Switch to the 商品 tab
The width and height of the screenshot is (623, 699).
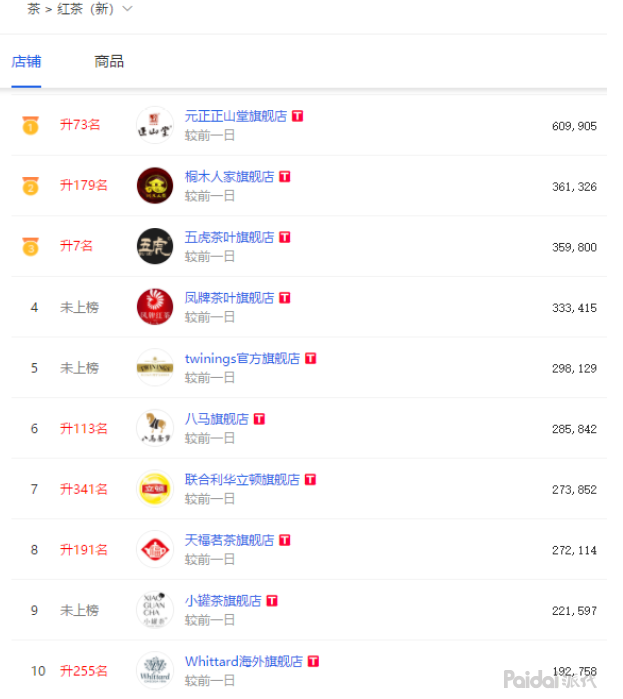point(109,62)
